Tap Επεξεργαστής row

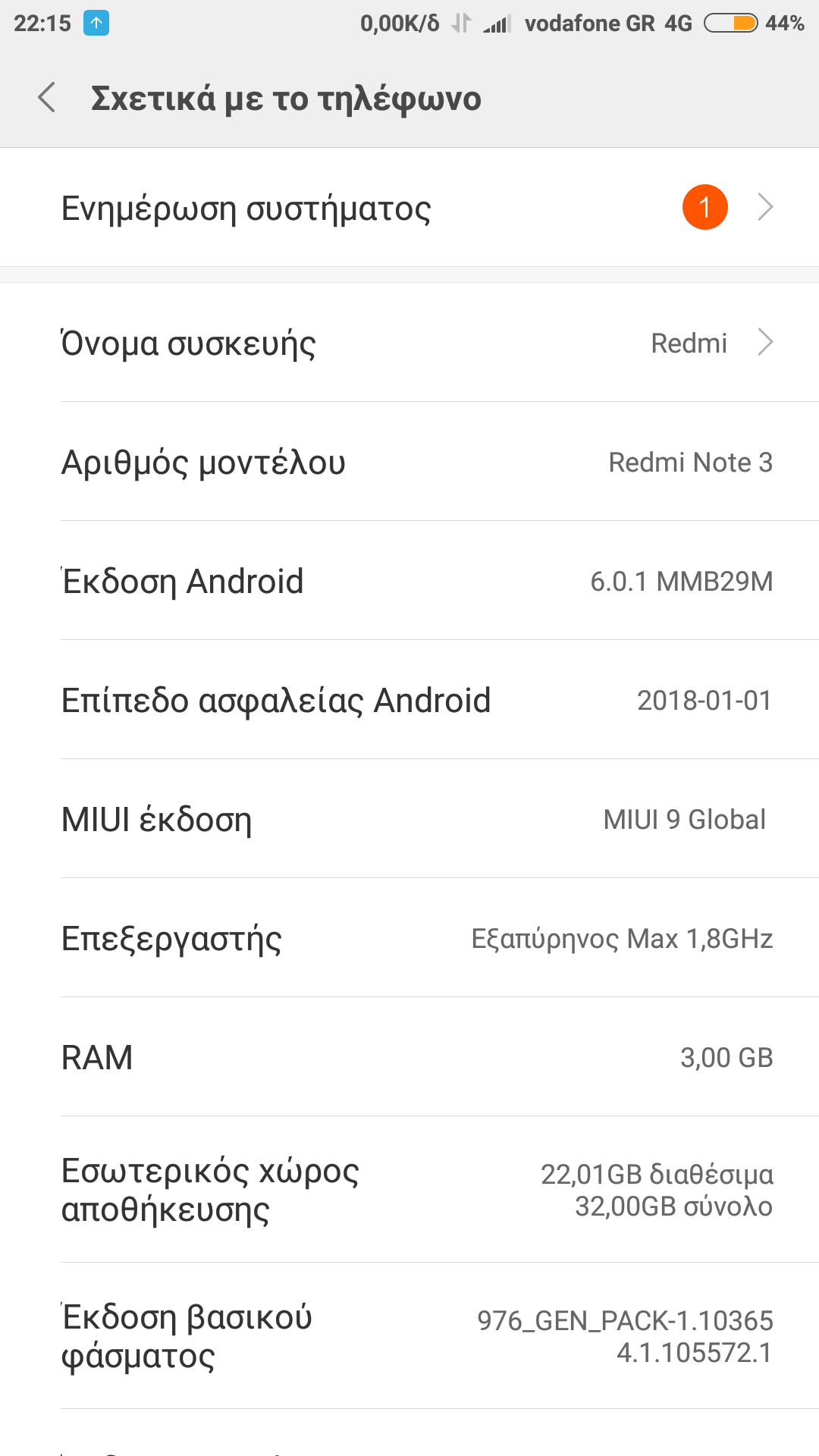(409, 938)
